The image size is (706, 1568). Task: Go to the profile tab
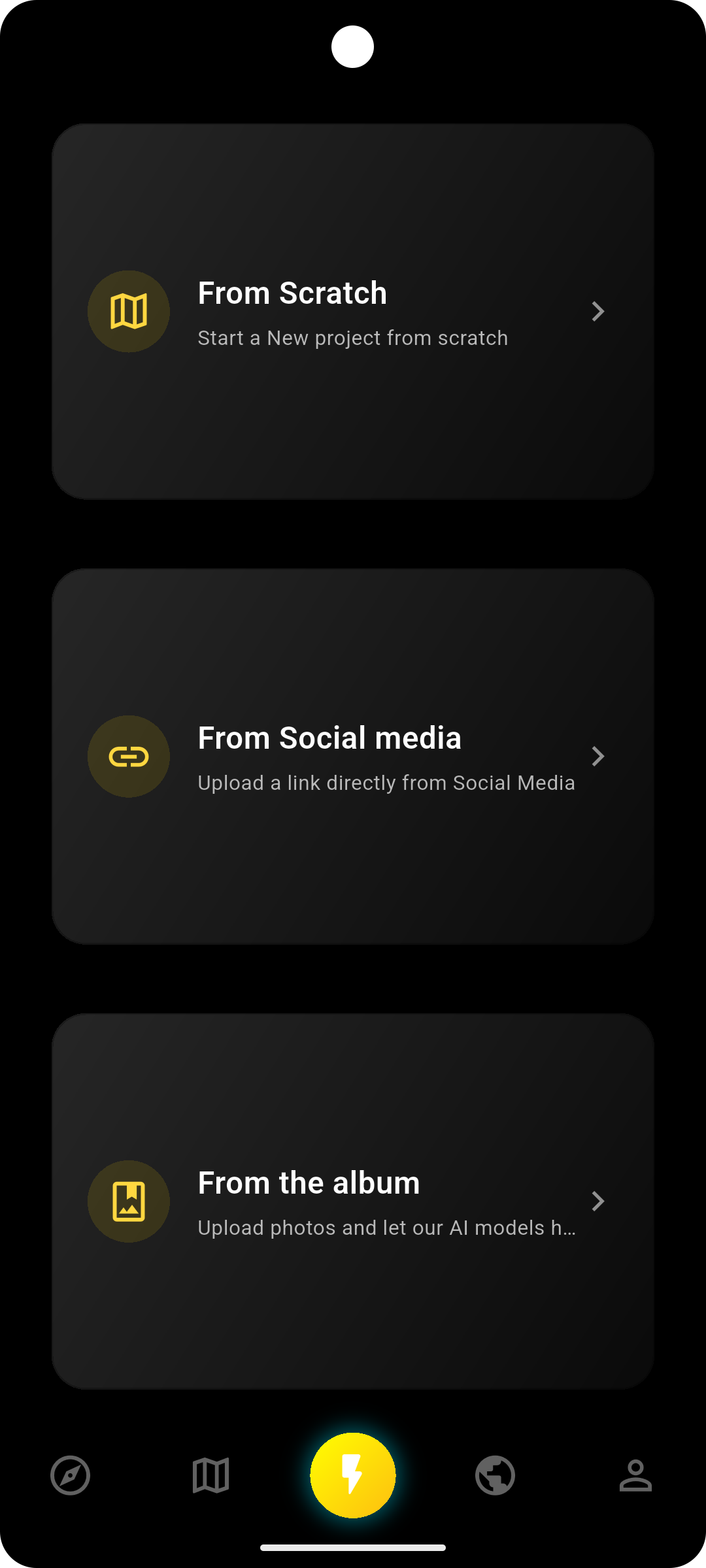click(x=635, y=1475)
